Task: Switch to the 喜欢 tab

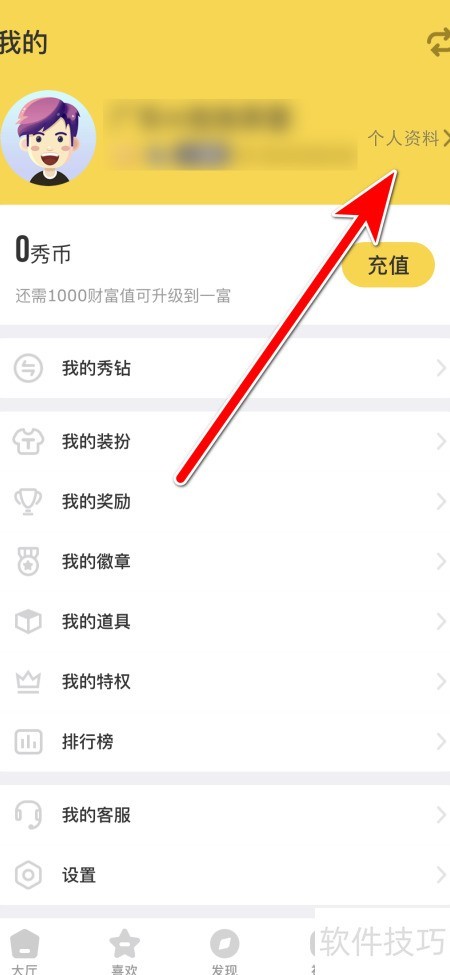Action: [x=124, y=951]
